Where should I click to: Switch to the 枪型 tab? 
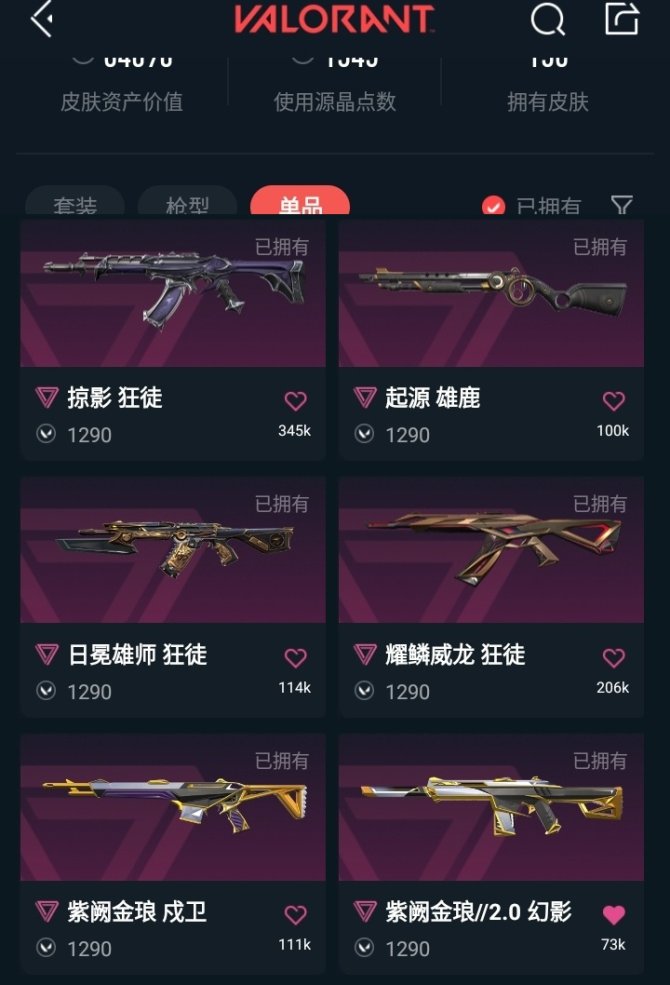click(x=187, y=205)
